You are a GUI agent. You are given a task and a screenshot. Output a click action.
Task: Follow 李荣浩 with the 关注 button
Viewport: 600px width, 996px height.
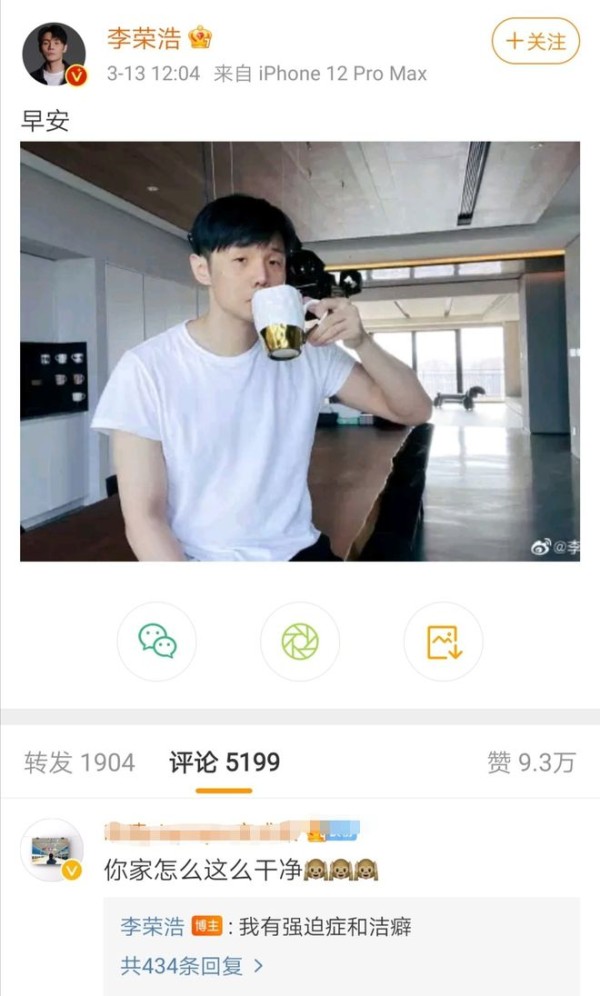point(535,41)
